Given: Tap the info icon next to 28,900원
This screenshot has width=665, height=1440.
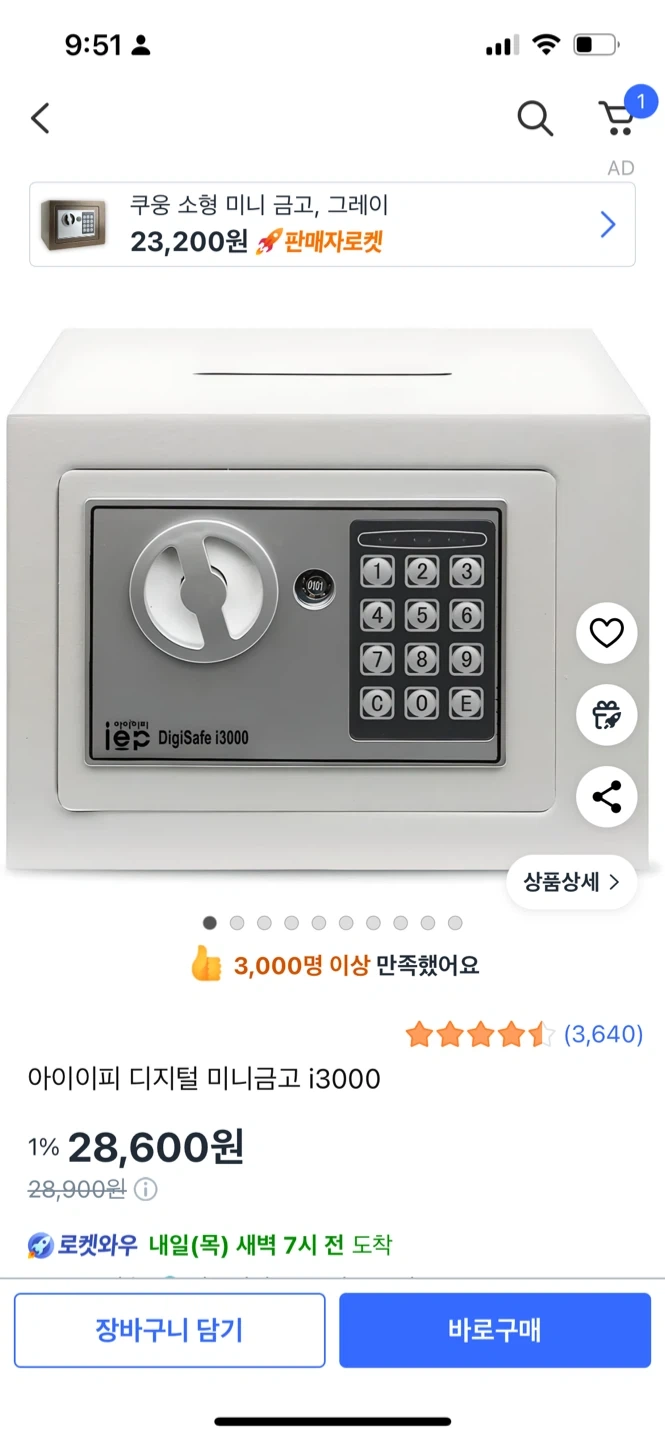Looking at the screenshot, I should point(146,1189).
